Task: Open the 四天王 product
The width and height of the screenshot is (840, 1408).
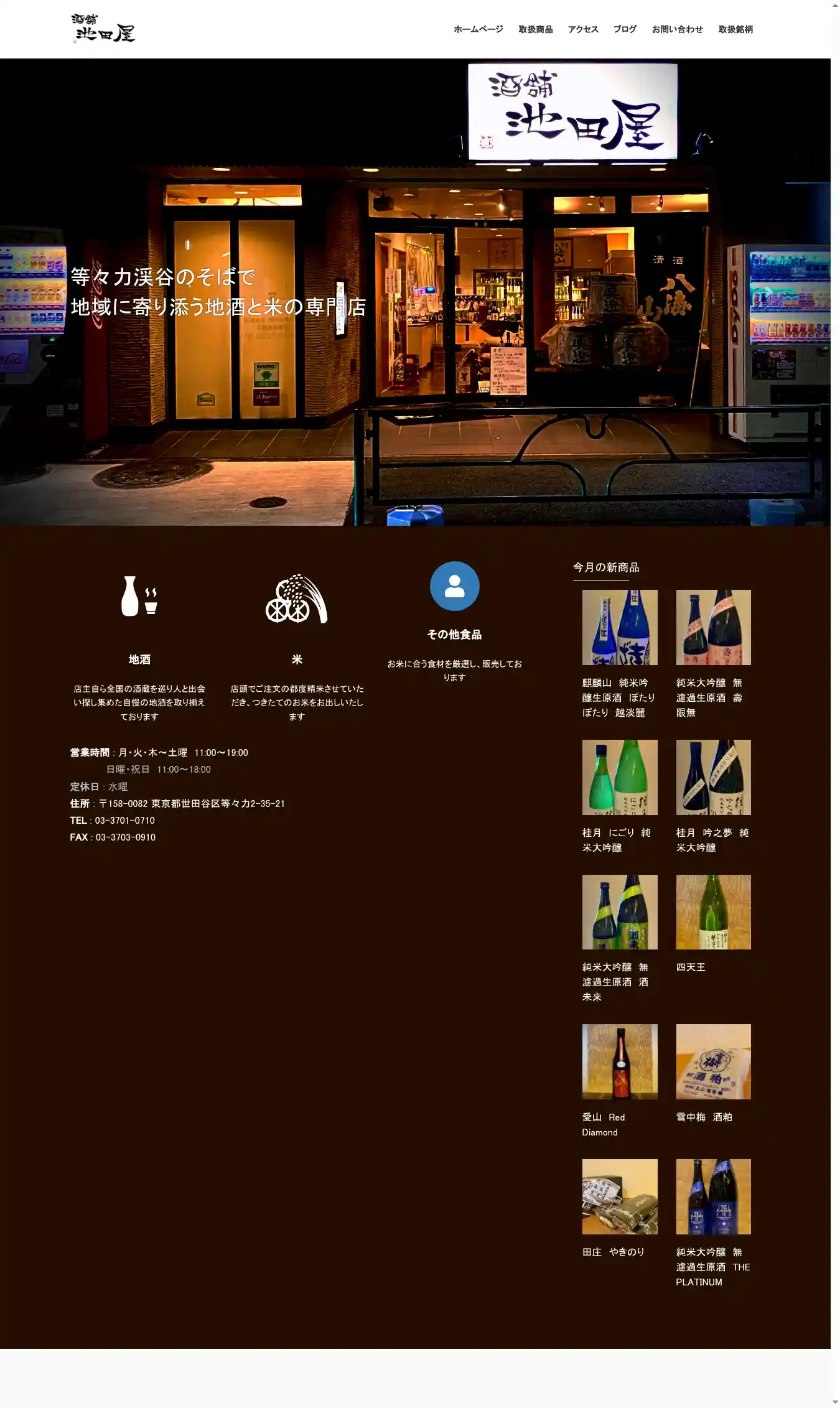Action: [x=713, y=912]
